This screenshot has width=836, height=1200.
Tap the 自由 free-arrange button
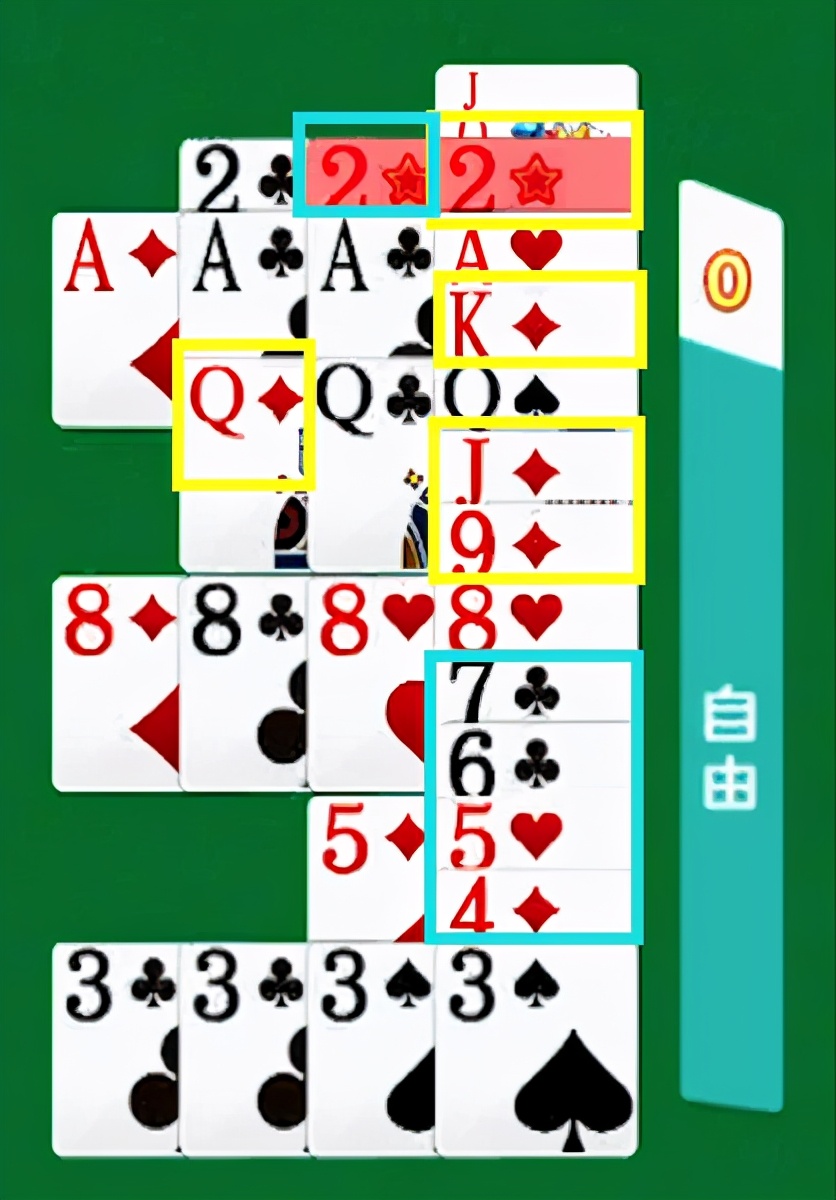click(x=730, y=748)
